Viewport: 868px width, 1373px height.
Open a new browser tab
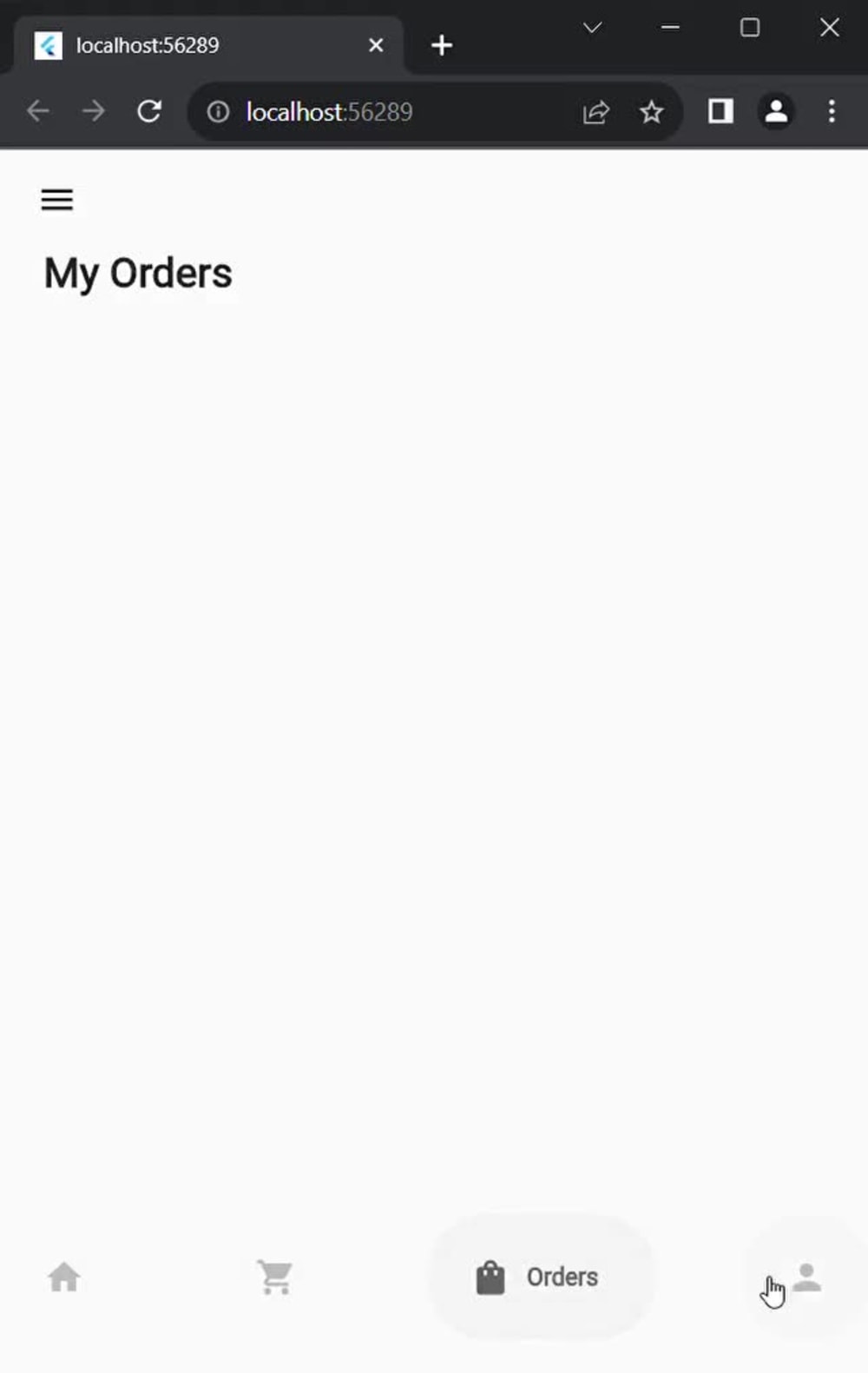(x=442, y=45)
